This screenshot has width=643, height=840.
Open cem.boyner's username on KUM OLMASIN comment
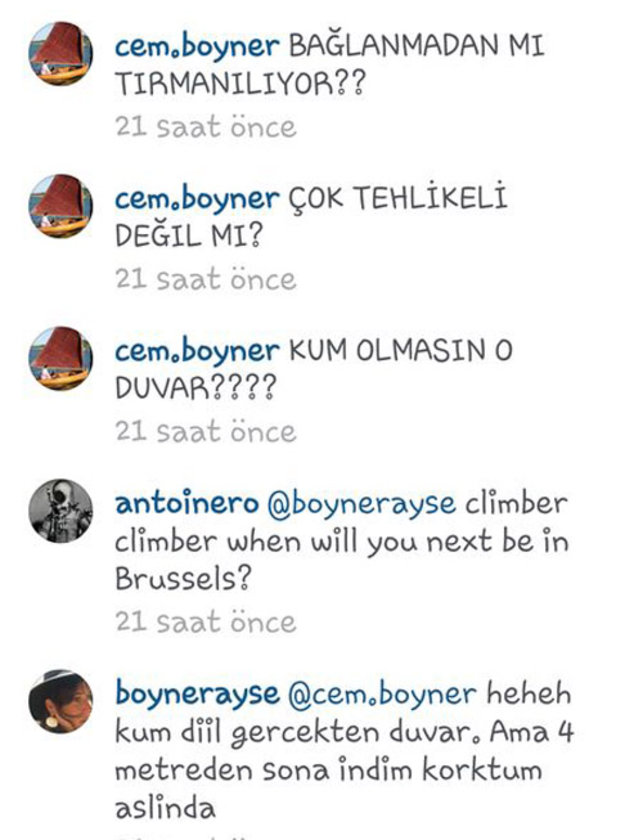click(197, 352)
